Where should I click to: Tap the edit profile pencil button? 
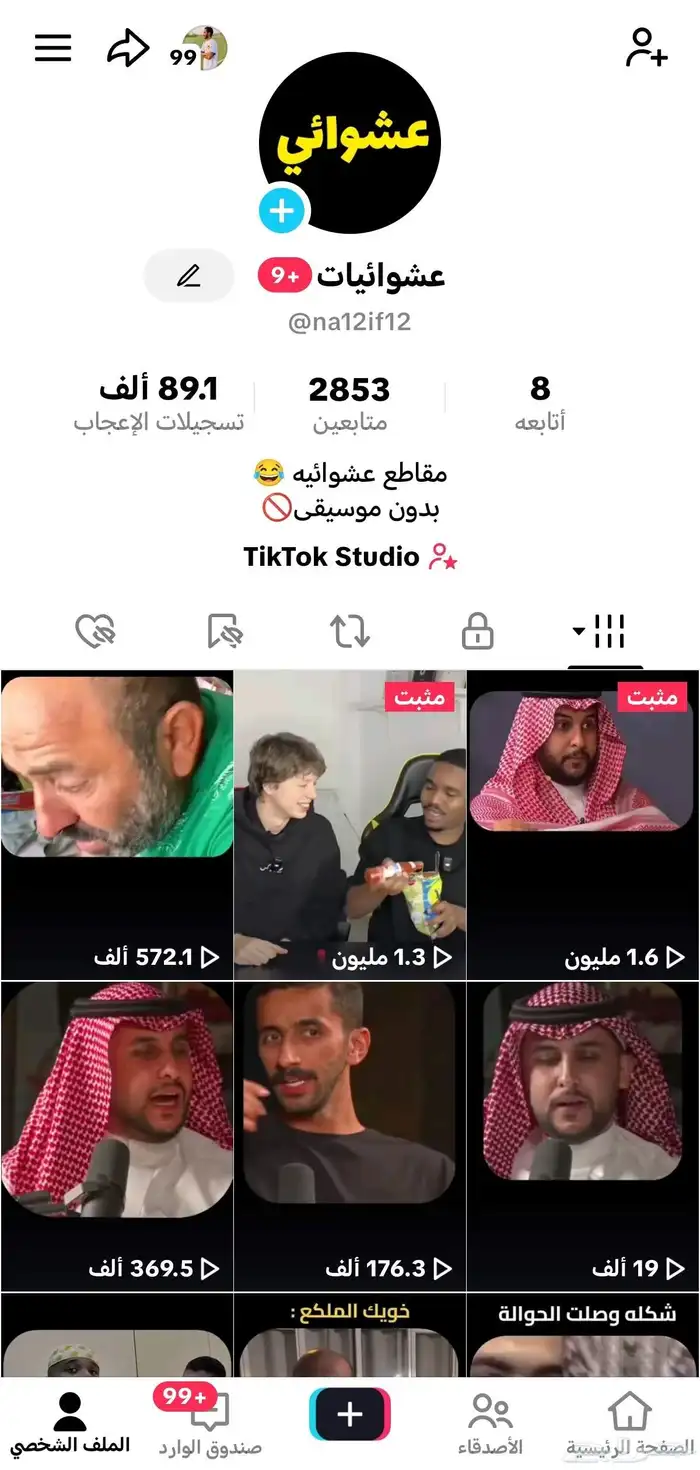[189, 276]
